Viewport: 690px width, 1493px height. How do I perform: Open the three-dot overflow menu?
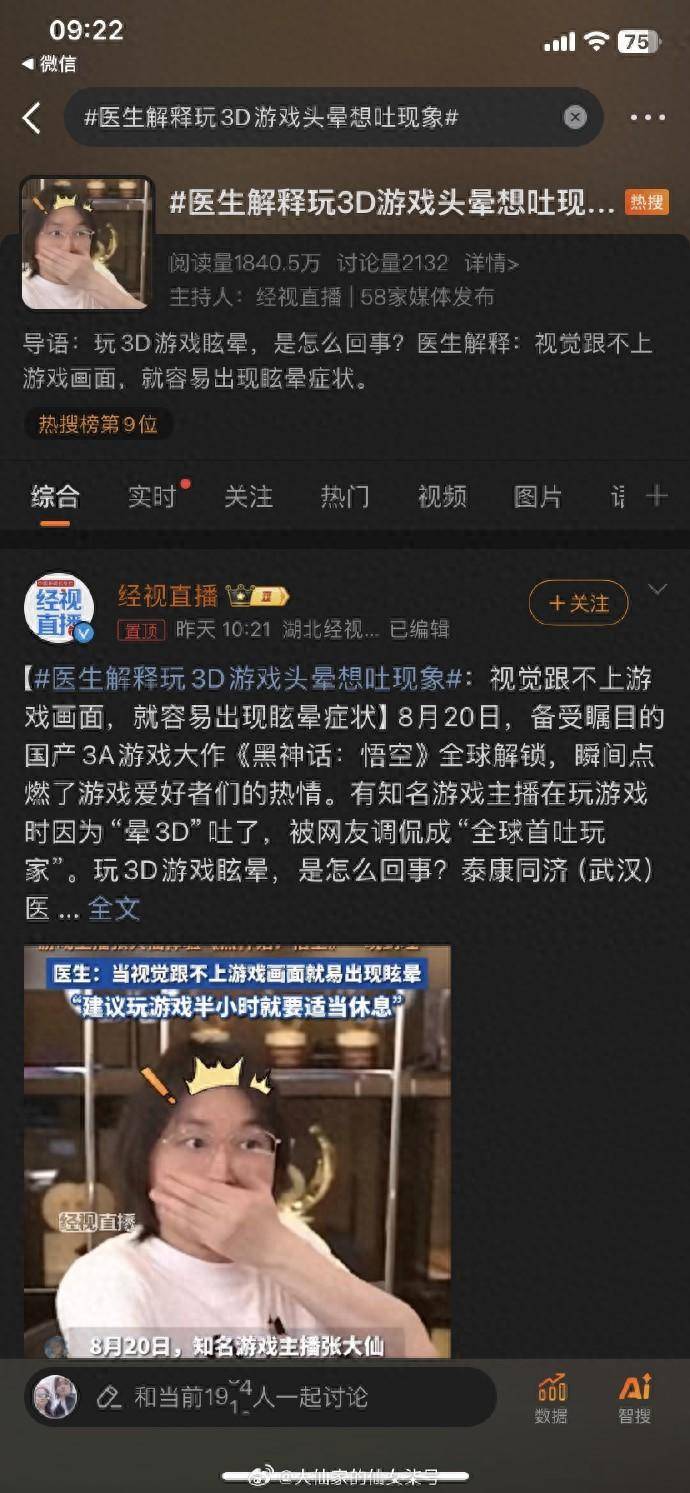pyautogui.click(x=647, y=118)
